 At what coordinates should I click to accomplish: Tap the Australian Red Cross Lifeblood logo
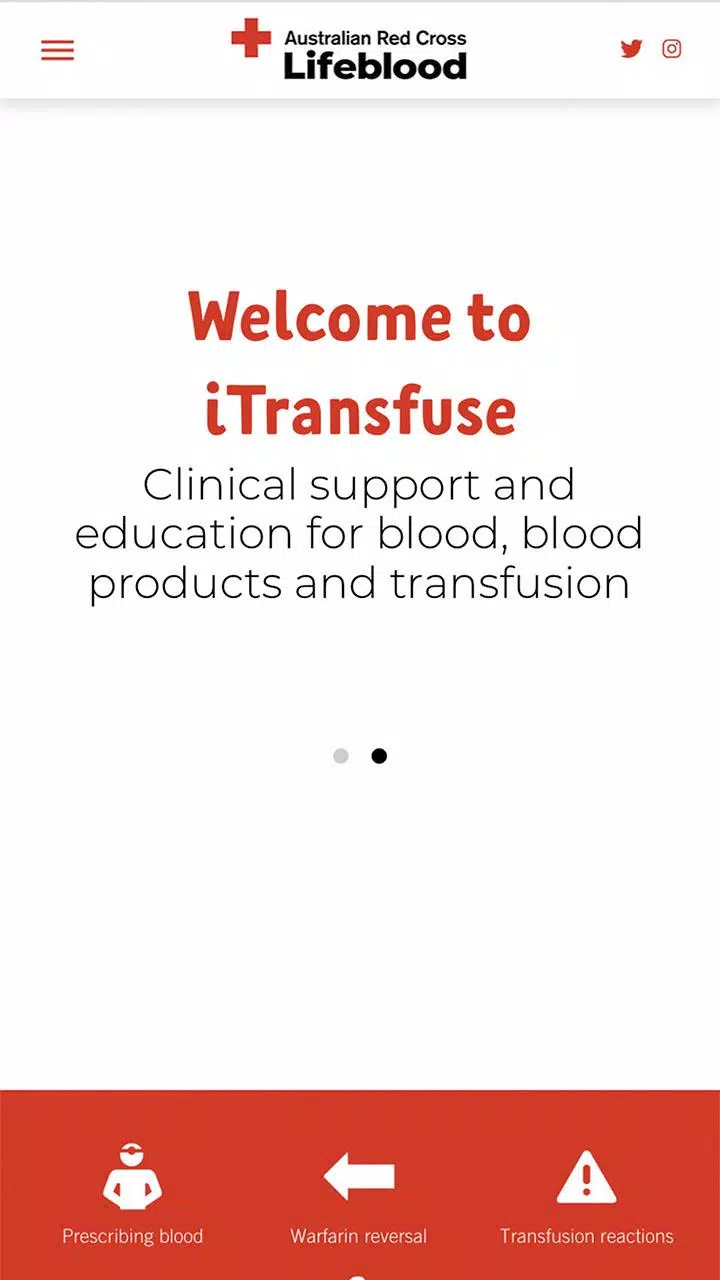tap(349, 50)
